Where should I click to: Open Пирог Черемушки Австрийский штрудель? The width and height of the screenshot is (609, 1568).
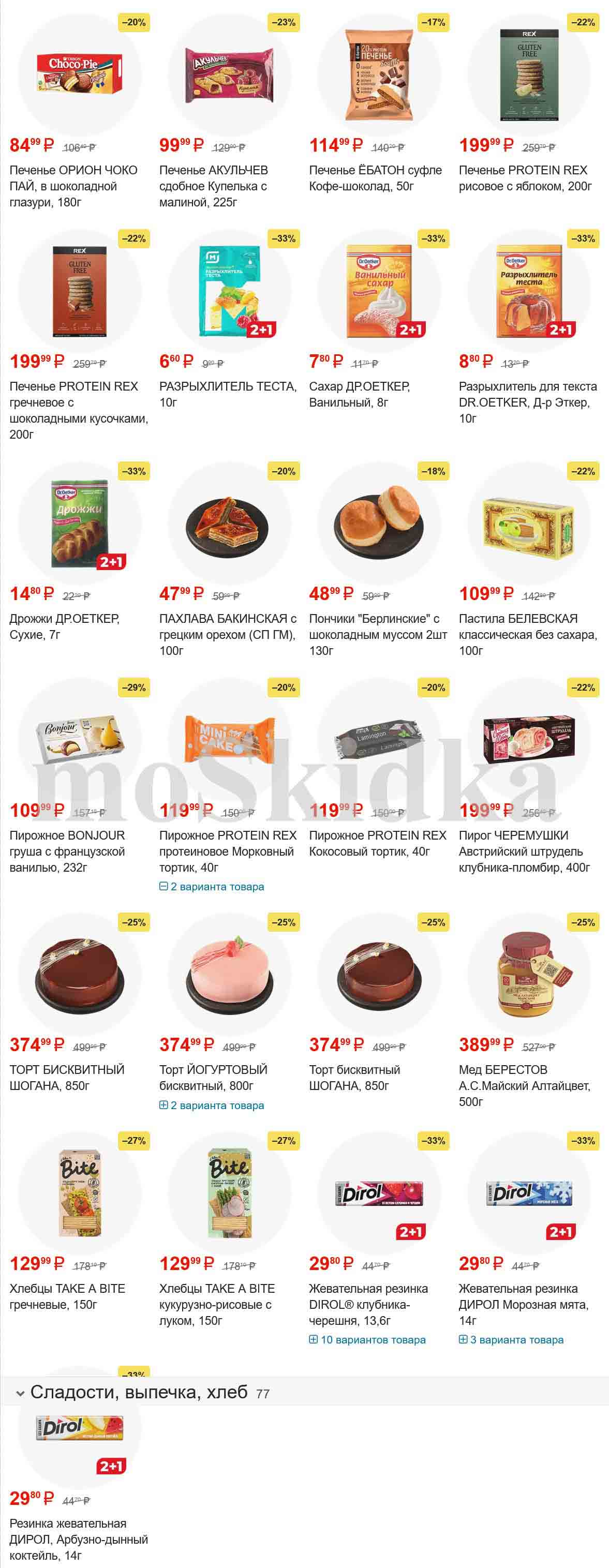tap(524, 851)
